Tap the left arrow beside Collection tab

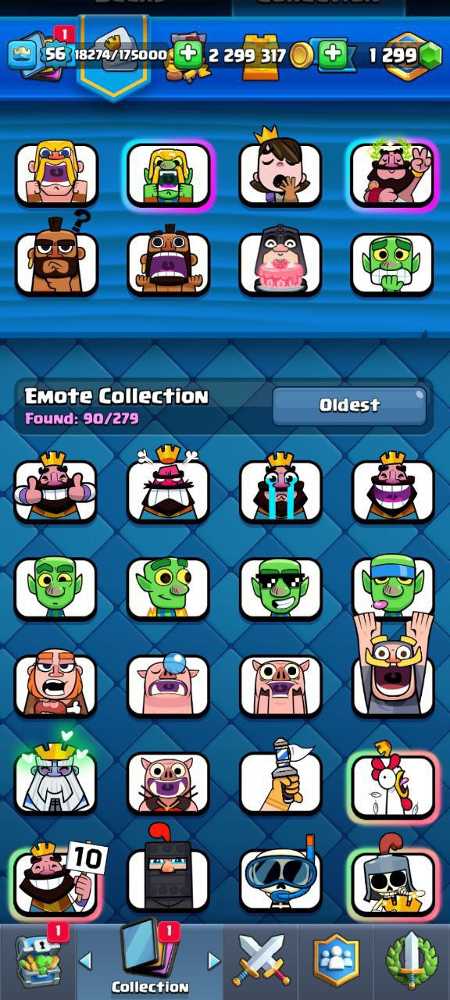[85, 960]
